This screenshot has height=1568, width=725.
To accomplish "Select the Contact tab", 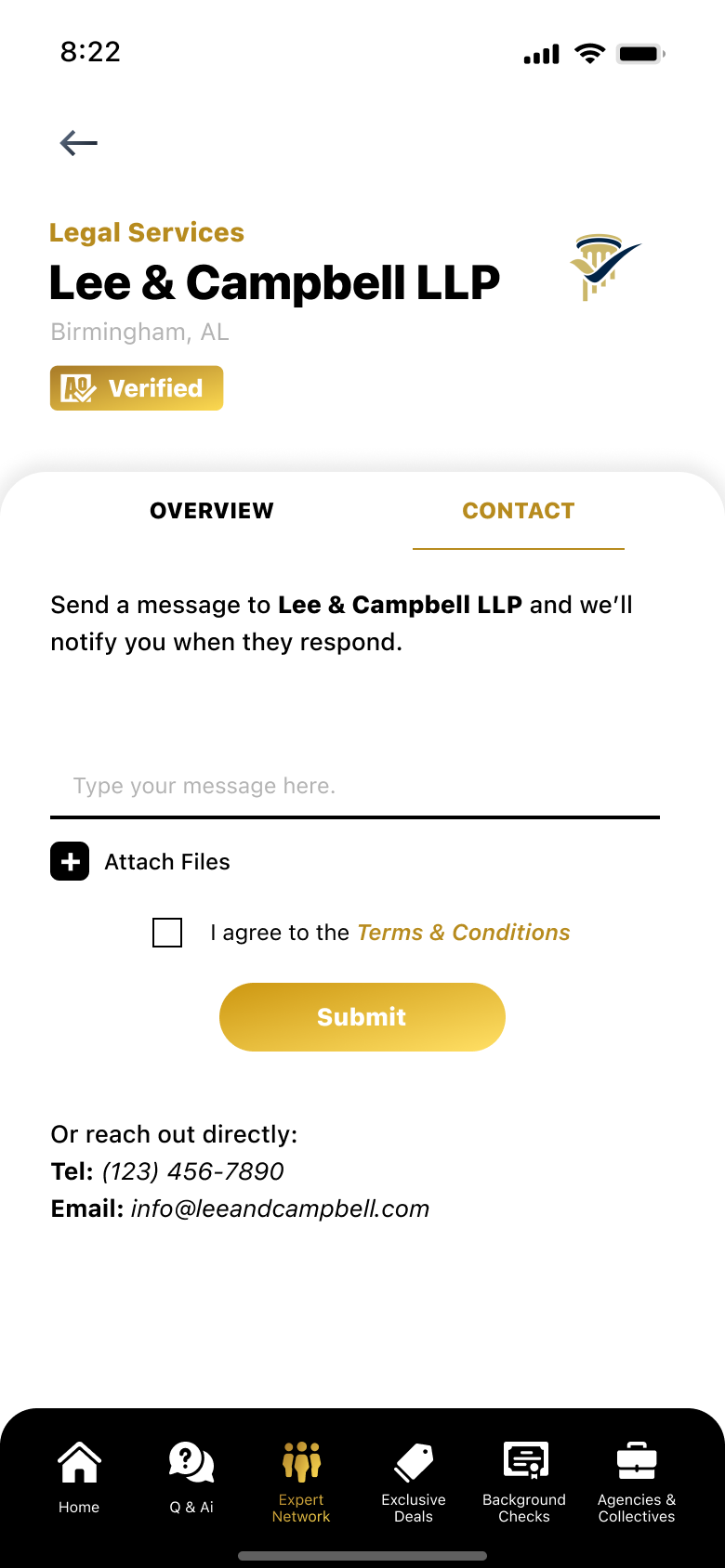I will click(518, 511).
